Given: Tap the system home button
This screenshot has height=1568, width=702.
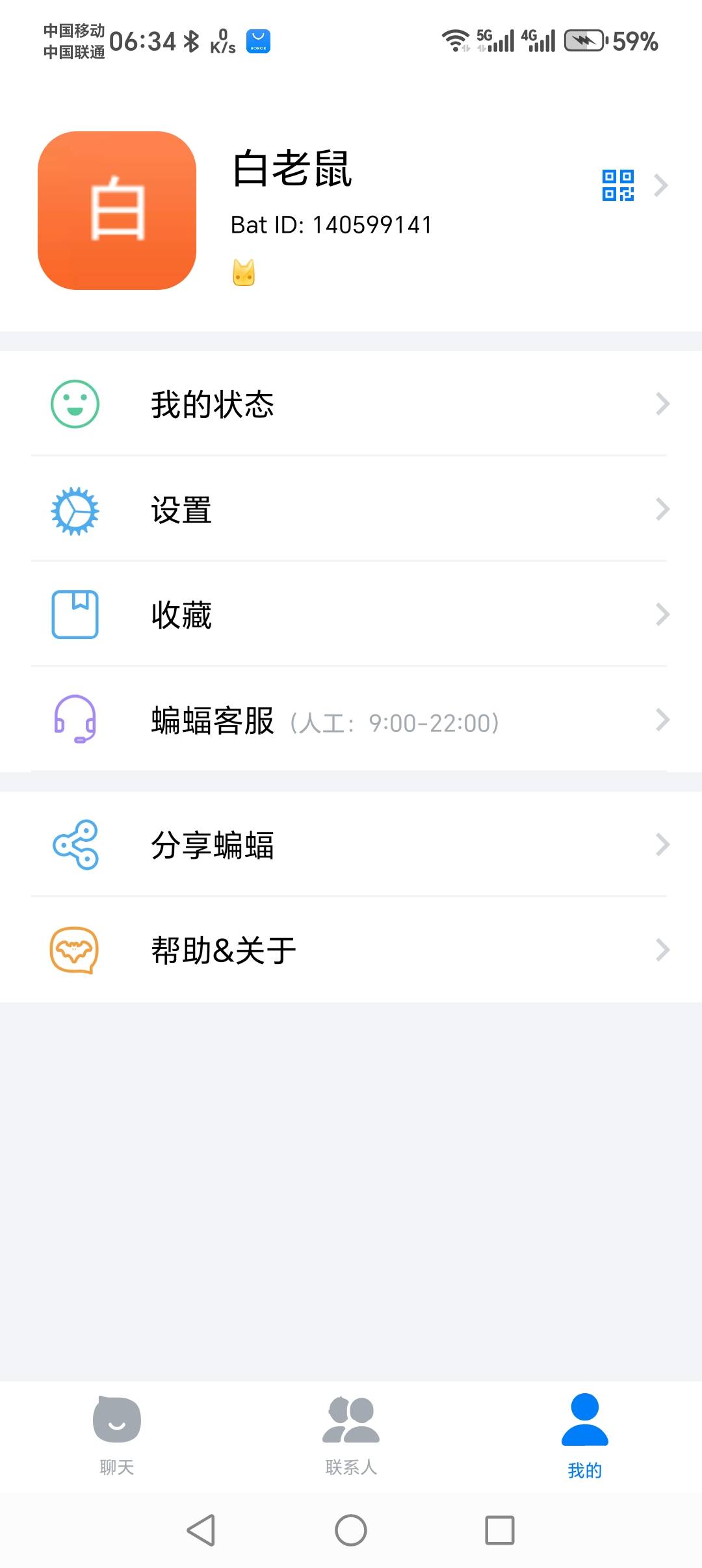Looking at the screenshot, I should [x=351, y=1530].
